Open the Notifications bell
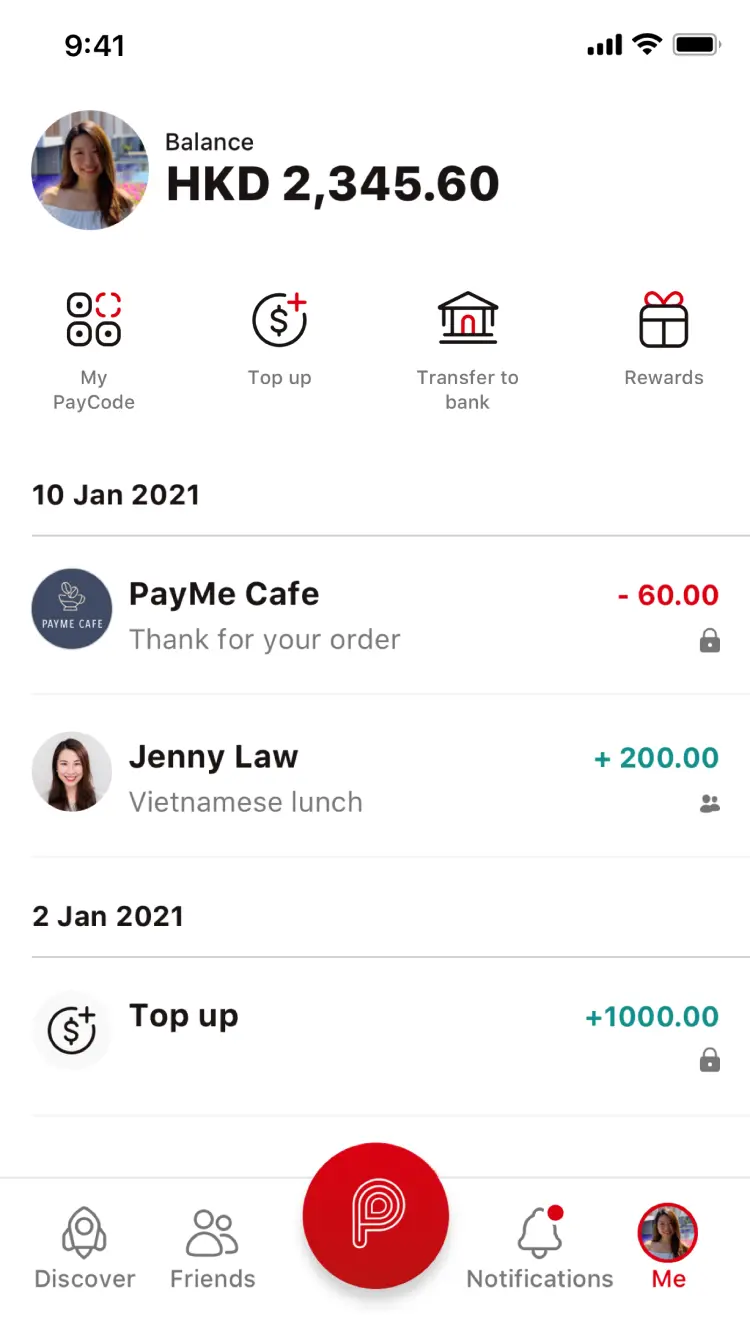 539,1233
